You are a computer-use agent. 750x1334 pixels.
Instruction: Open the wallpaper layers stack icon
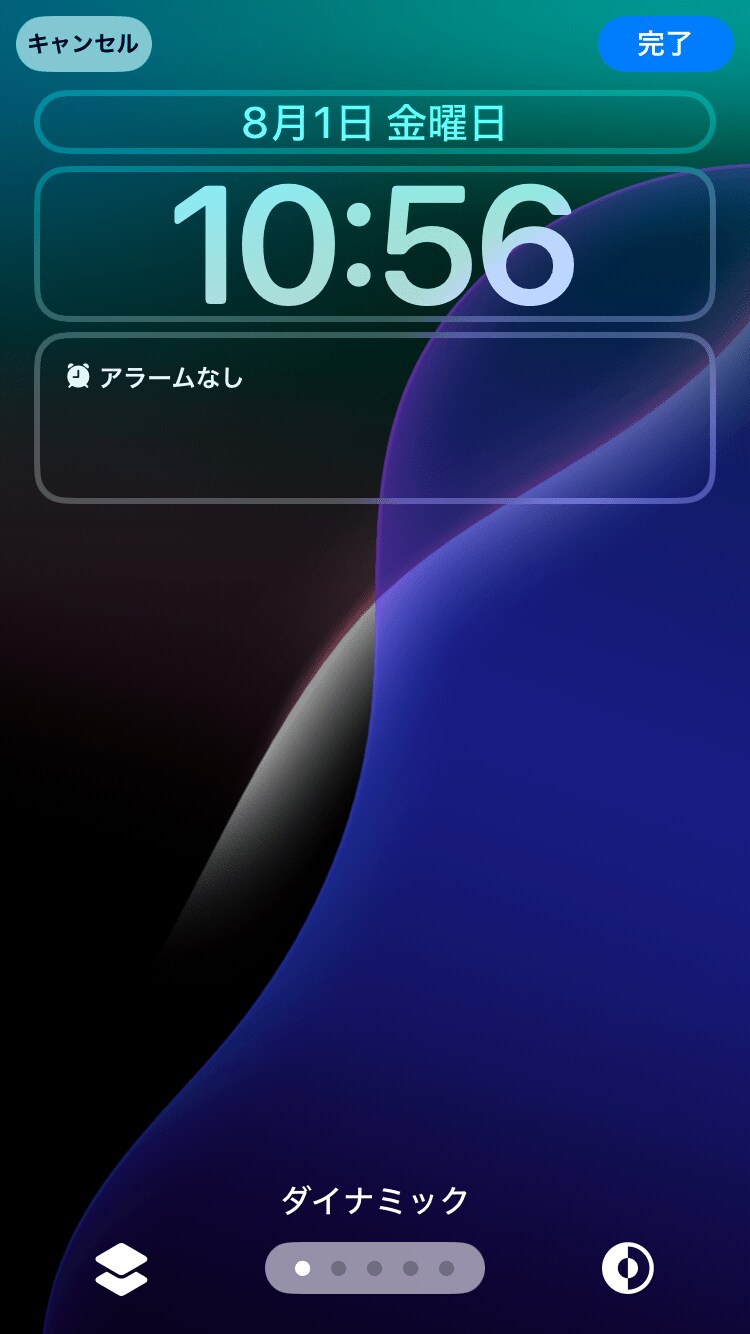121,1269
